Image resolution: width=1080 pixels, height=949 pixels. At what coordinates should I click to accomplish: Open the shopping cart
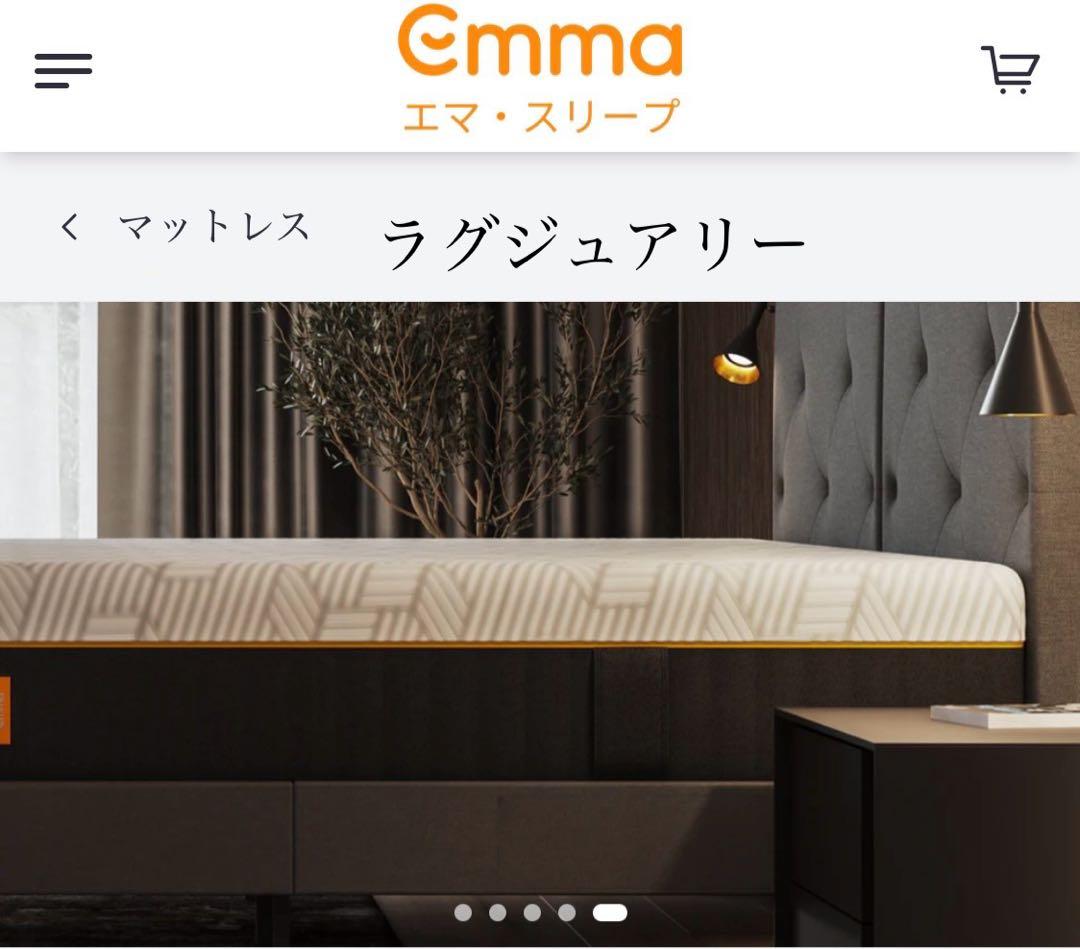[1009, 70]
